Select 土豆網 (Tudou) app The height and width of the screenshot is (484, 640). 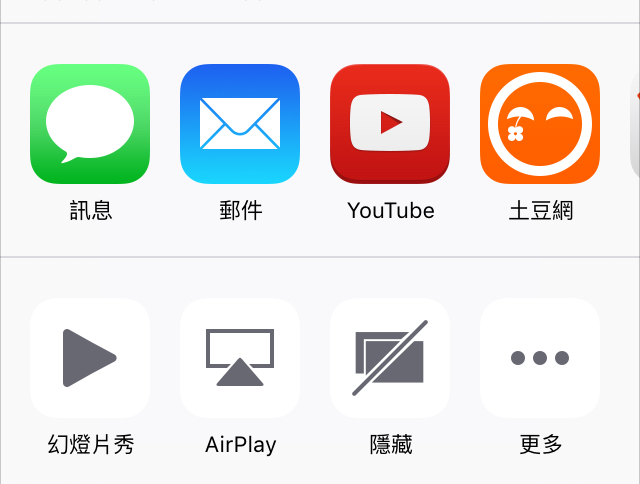(540, 124)
